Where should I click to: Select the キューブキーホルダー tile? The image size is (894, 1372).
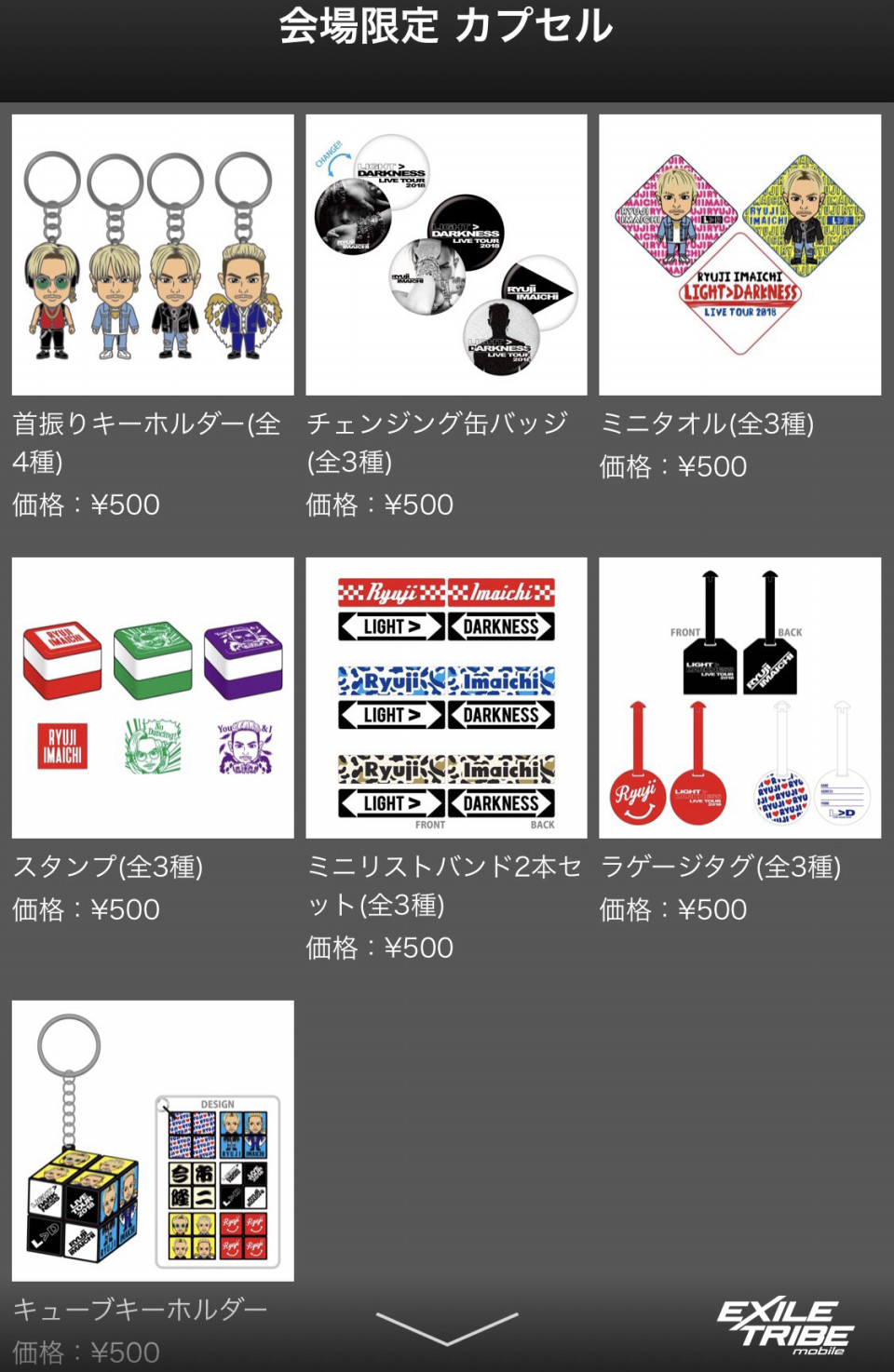(x=153, y=1140)
